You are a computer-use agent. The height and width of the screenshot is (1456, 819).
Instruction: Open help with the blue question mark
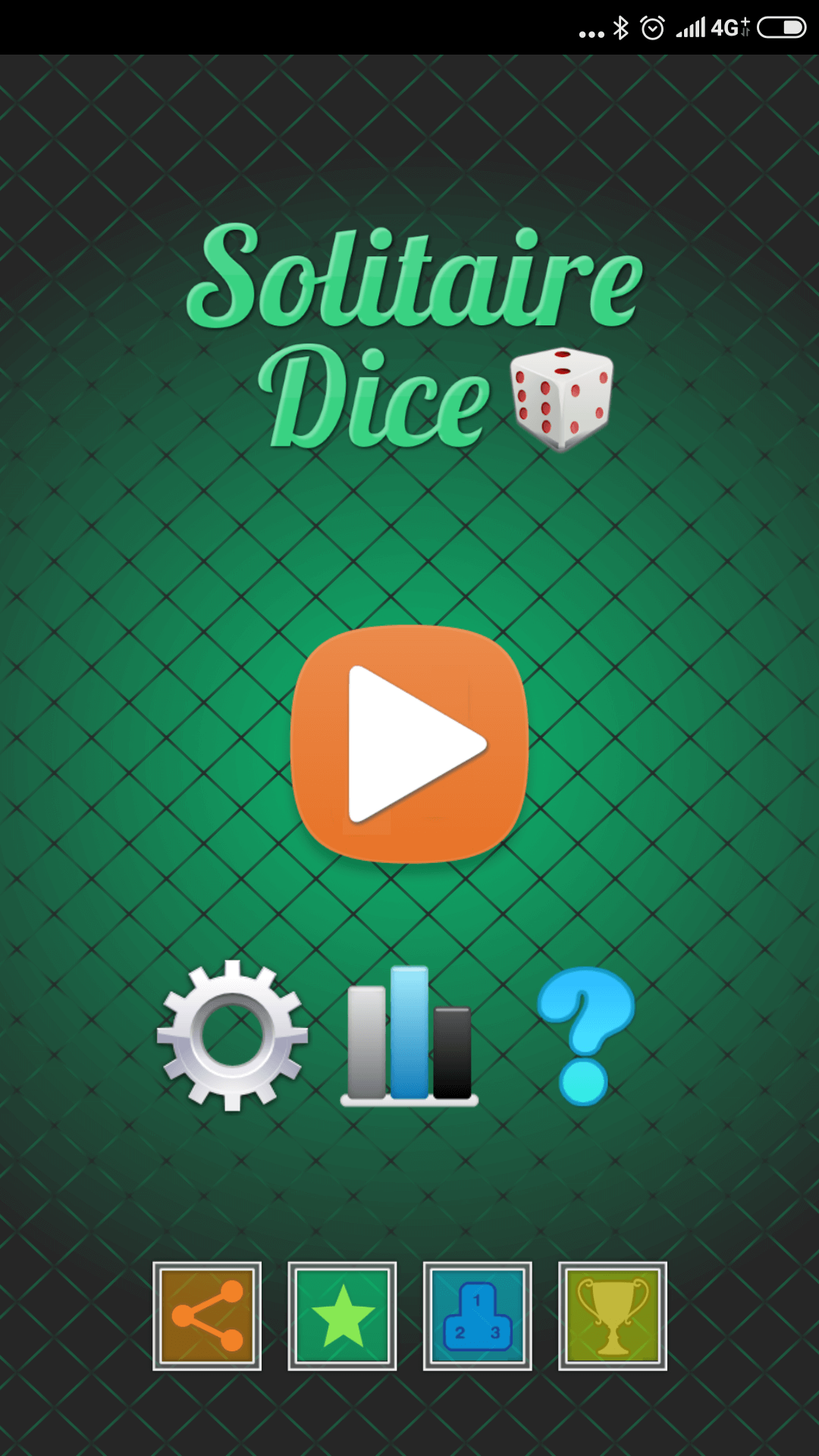[x=585, y=1036]
